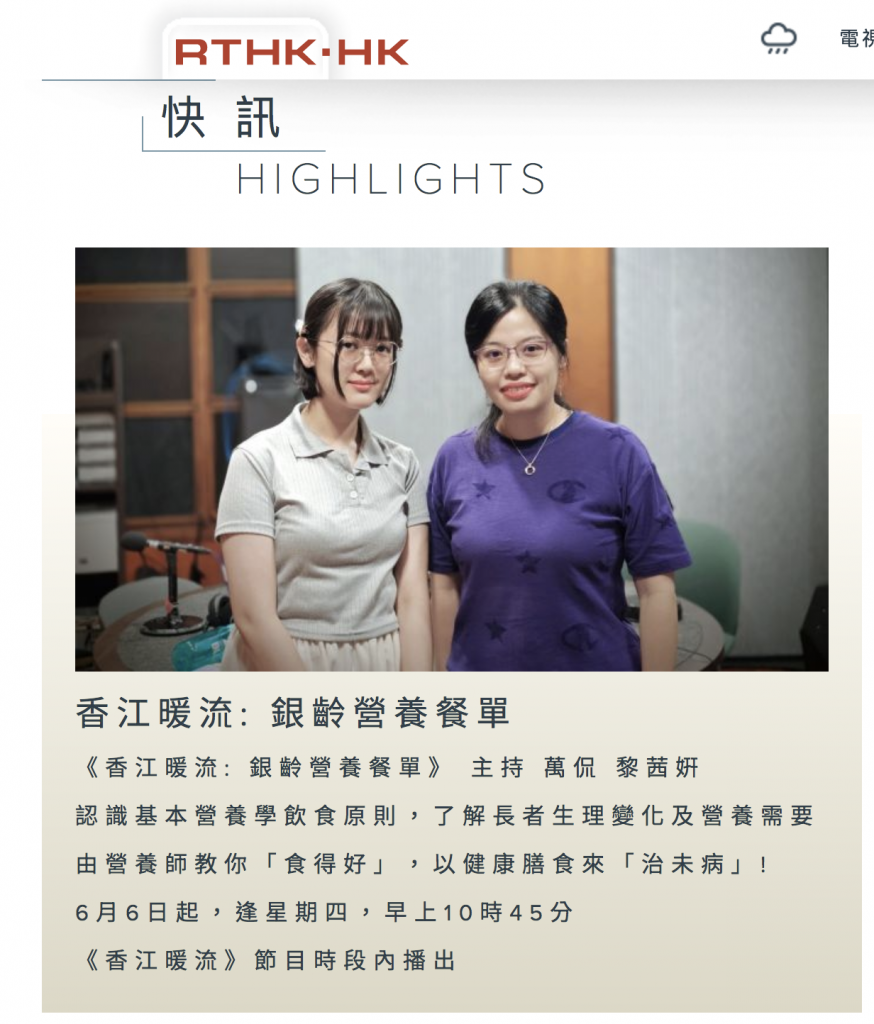Open the RTHK.HK home logo
The height and width of the screenshot is (1024, 874).
click(292, 51)
